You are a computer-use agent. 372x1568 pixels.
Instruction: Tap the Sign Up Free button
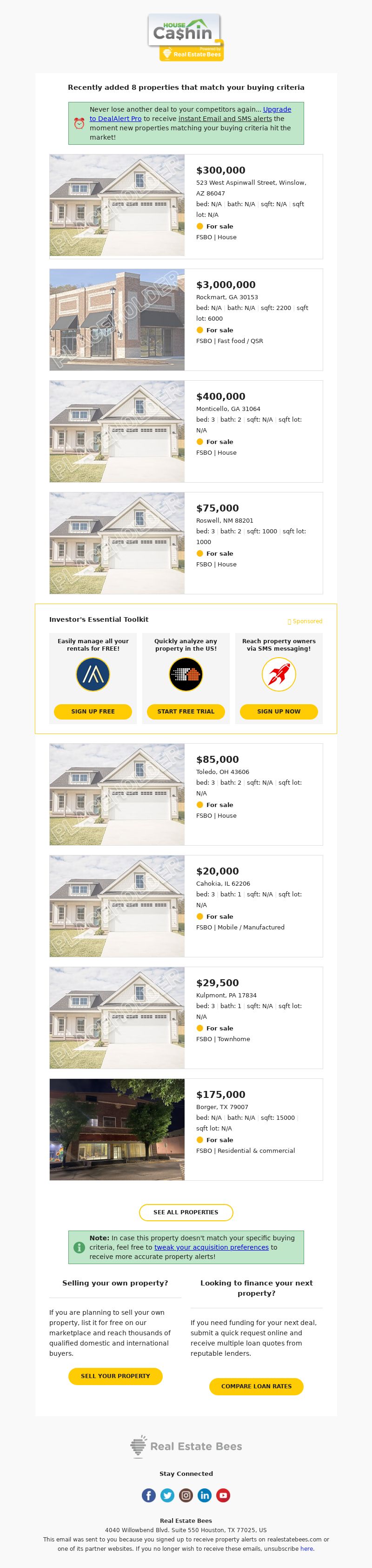click(93, 711)
